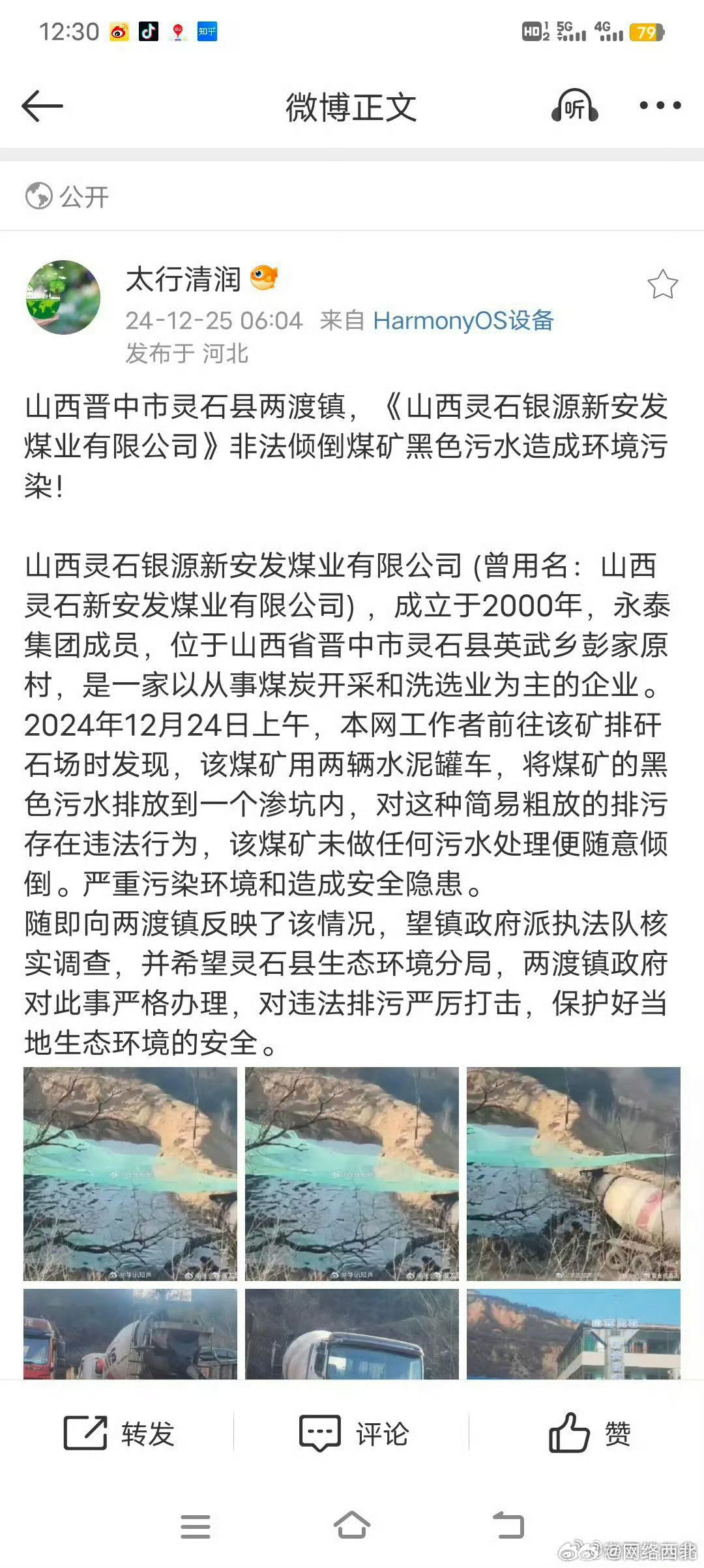Tap the system home button
The width and height of the screenshot is (704, 1568).
tap(352, 1526)
